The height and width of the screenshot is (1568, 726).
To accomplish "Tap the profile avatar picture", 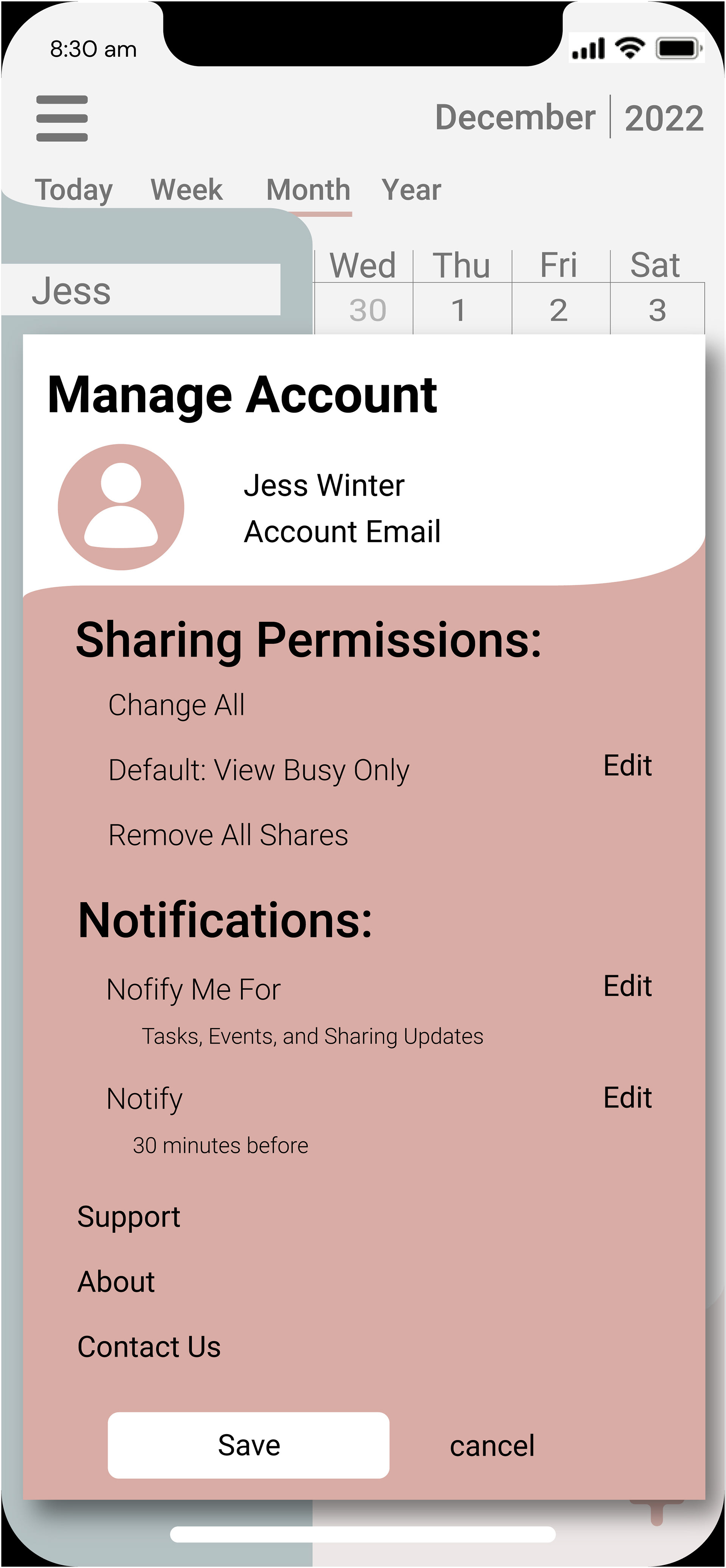I will pos(121,507).
